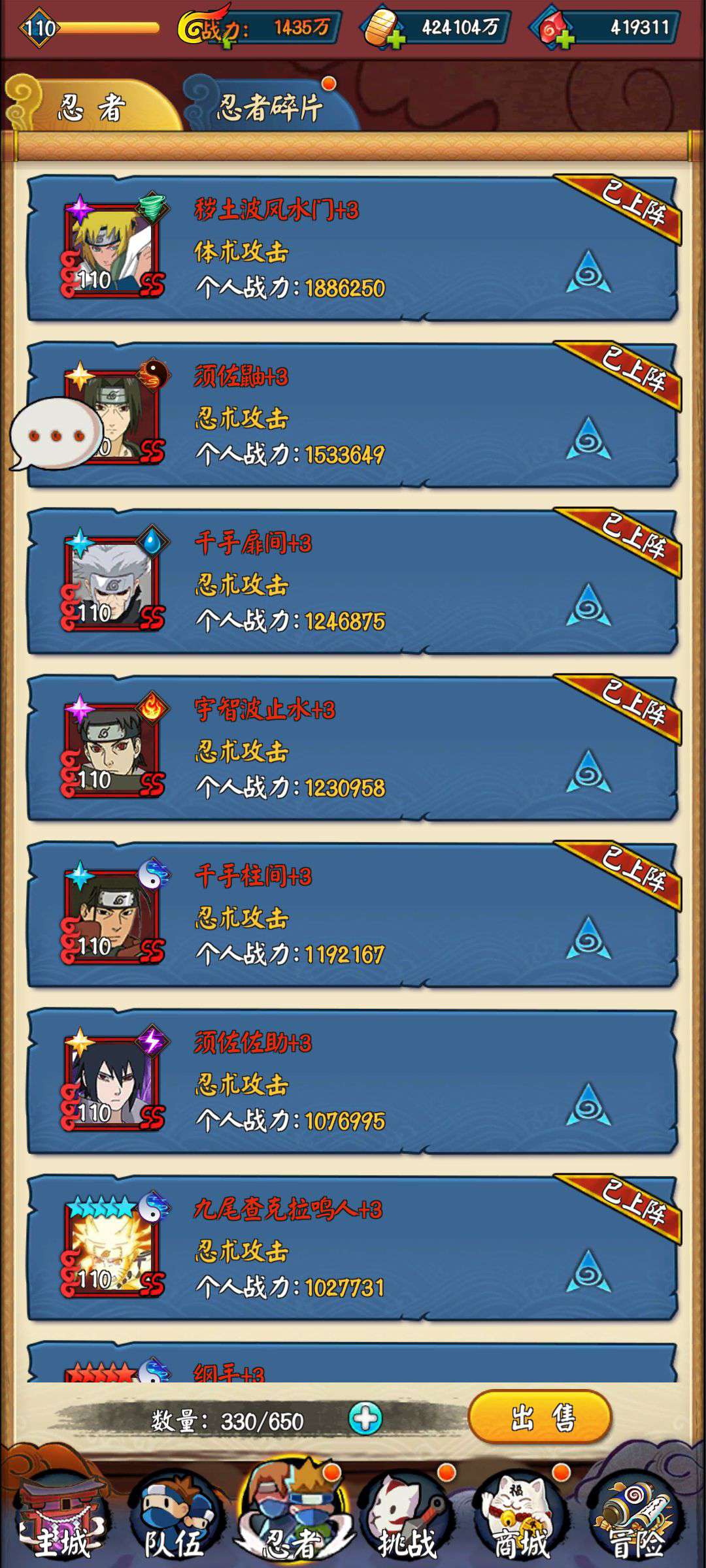706x1568 pixels.
Task: Tap the blue swirl icon for 九尾查克拉鸣人+3
Action: (588, 1271)
